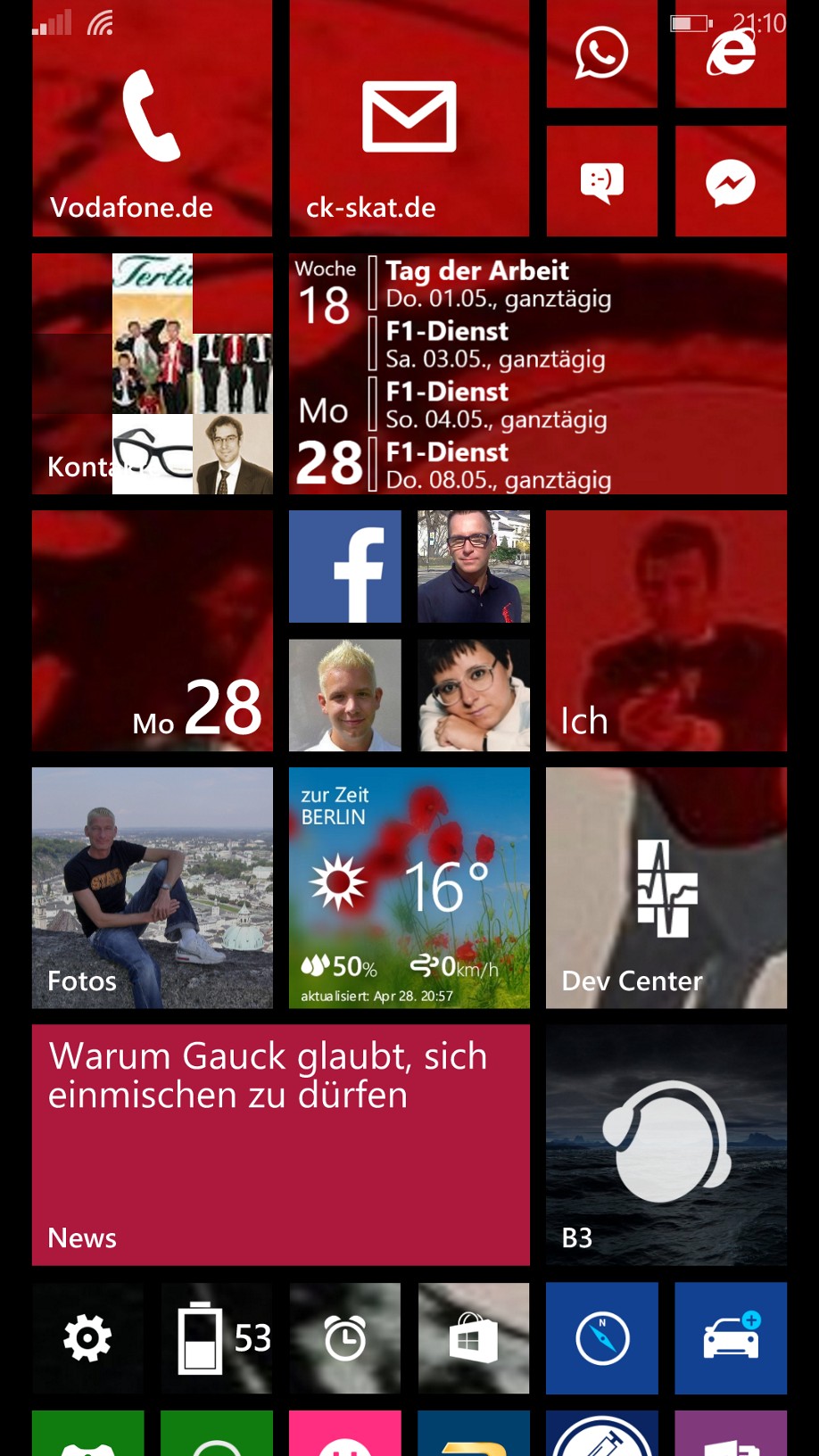
Task: Open the Facebook tile
Action: [x=344, y=567]
